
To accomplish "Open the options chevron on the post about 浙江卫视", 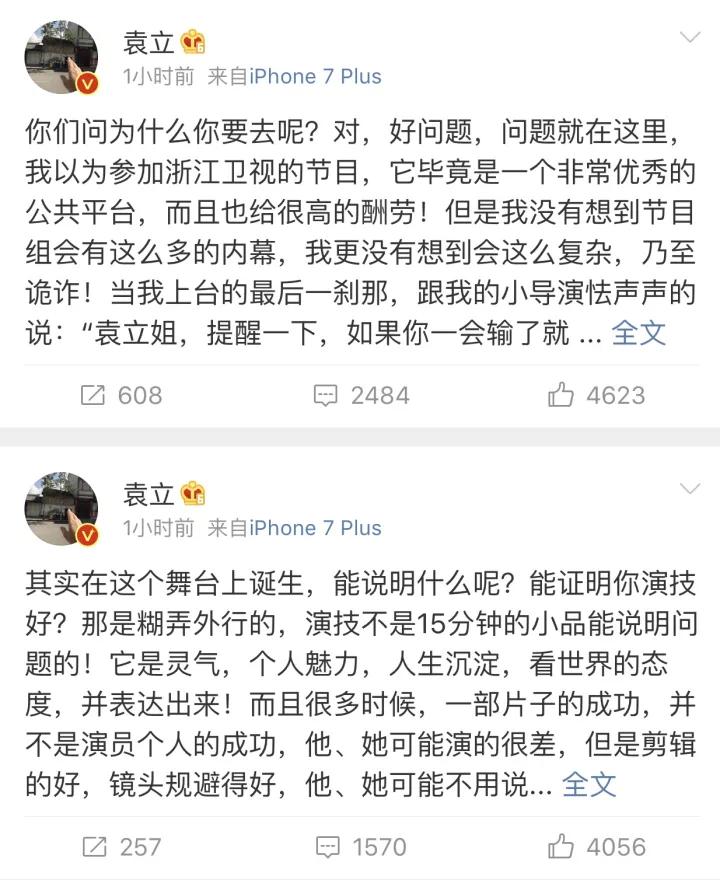I will (690, 38).
